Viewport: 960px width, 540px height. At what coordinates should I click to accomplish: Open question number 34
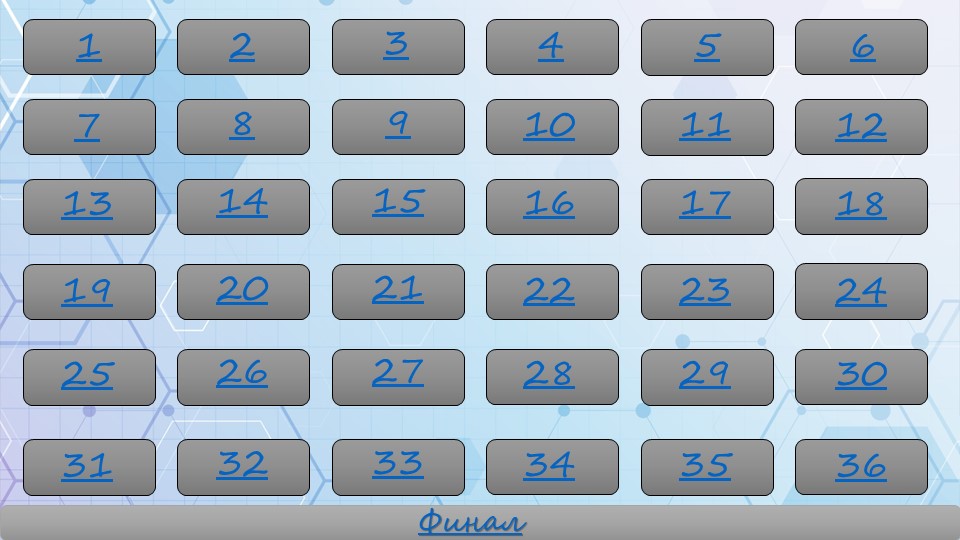click(551, 466)
